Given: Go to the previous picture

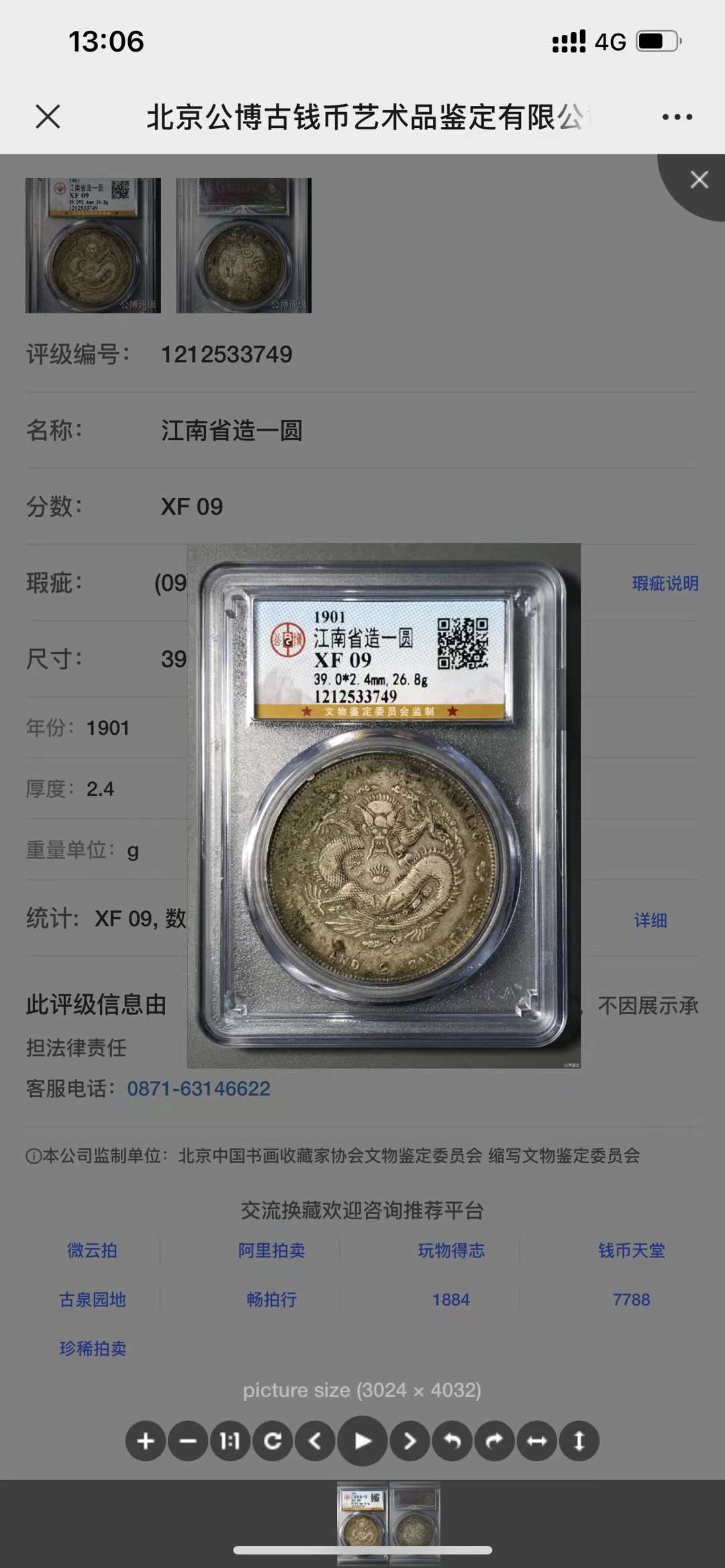Looking at the screenshot, I should [315, 1441].
